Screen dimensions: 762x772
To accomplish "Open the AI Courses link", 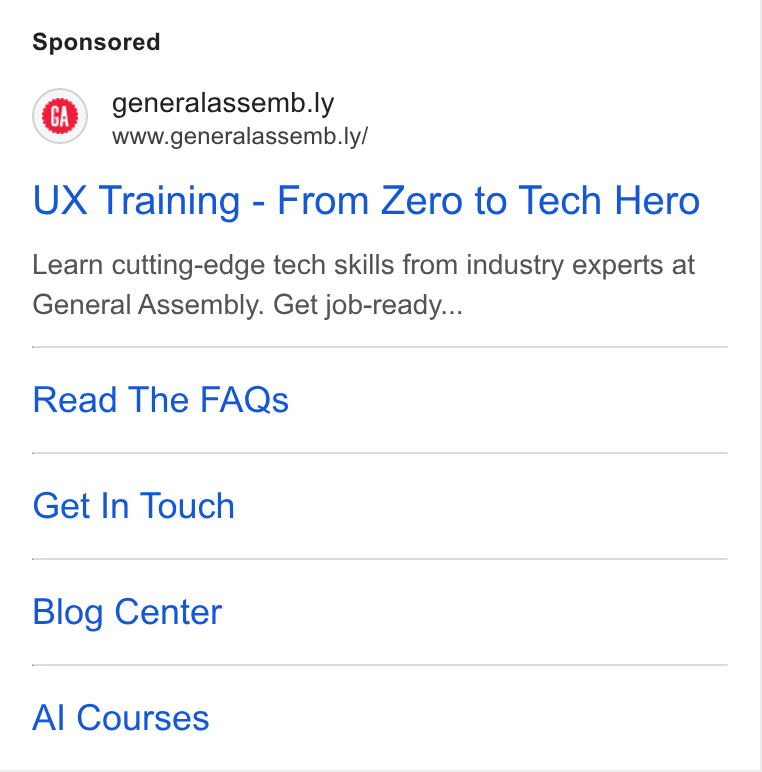I will [x=121, y=718].
